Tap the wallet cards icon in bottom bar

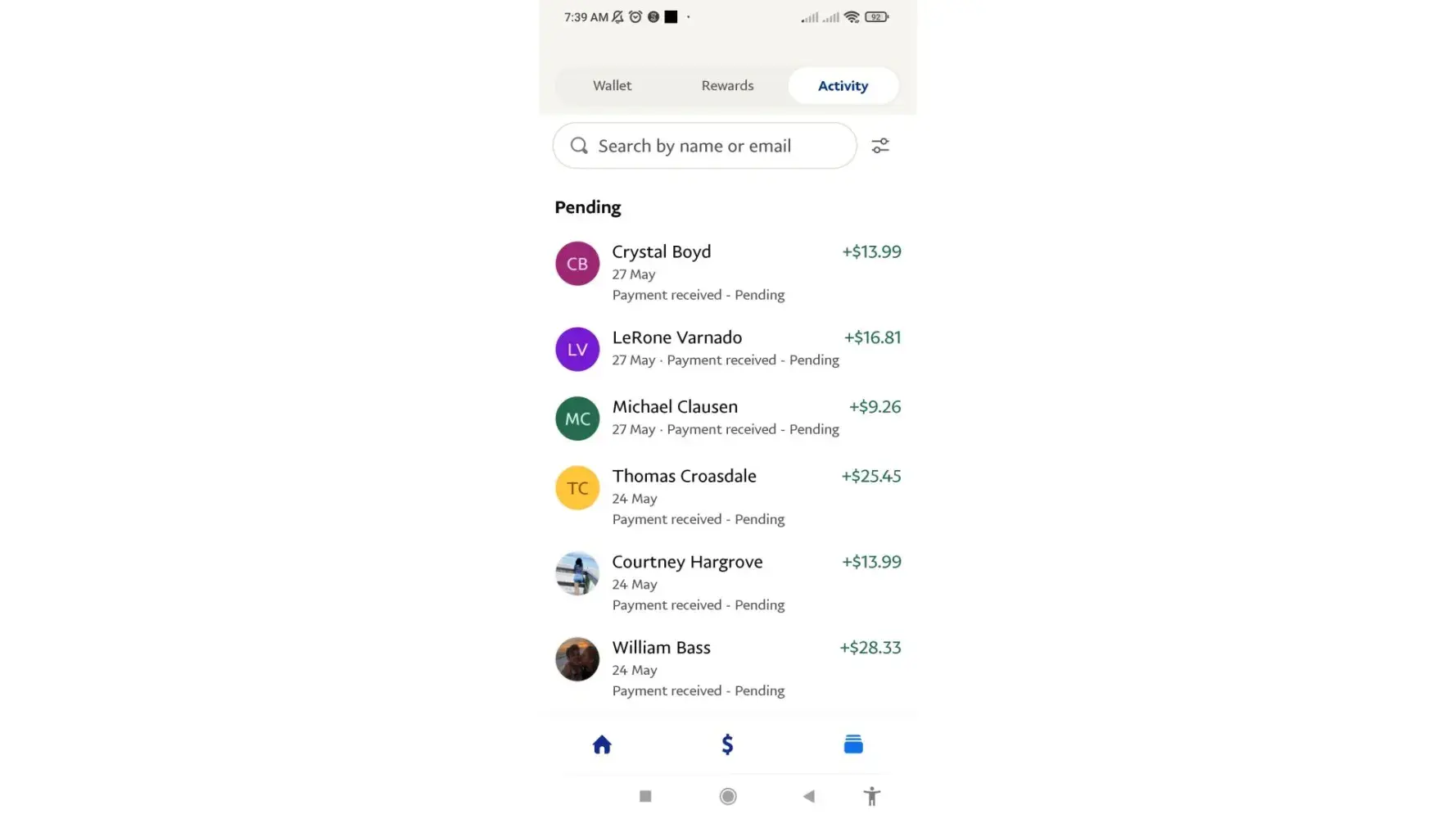tap(852, 744)
